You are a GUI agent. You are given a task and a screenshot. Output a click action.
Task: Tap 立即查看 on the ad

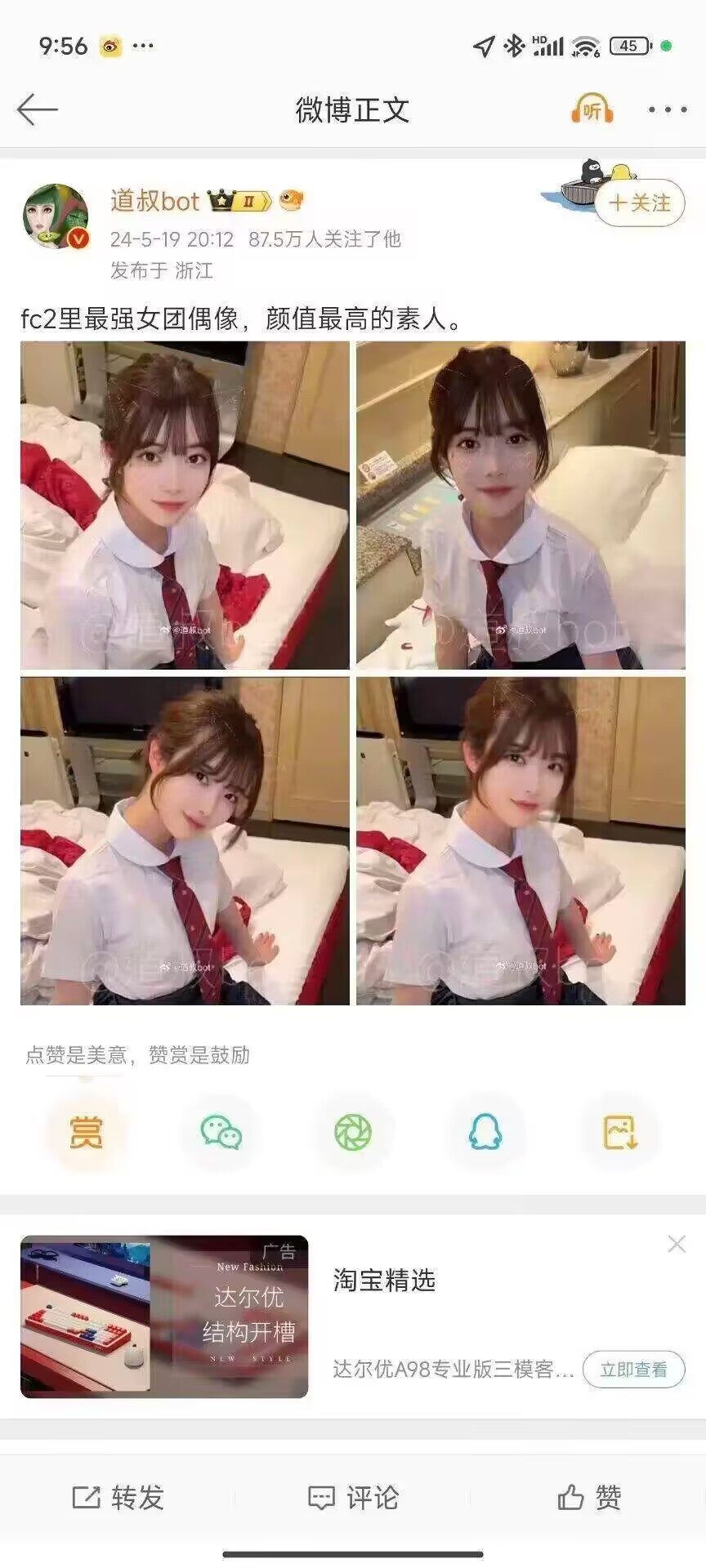point(633,1370)
